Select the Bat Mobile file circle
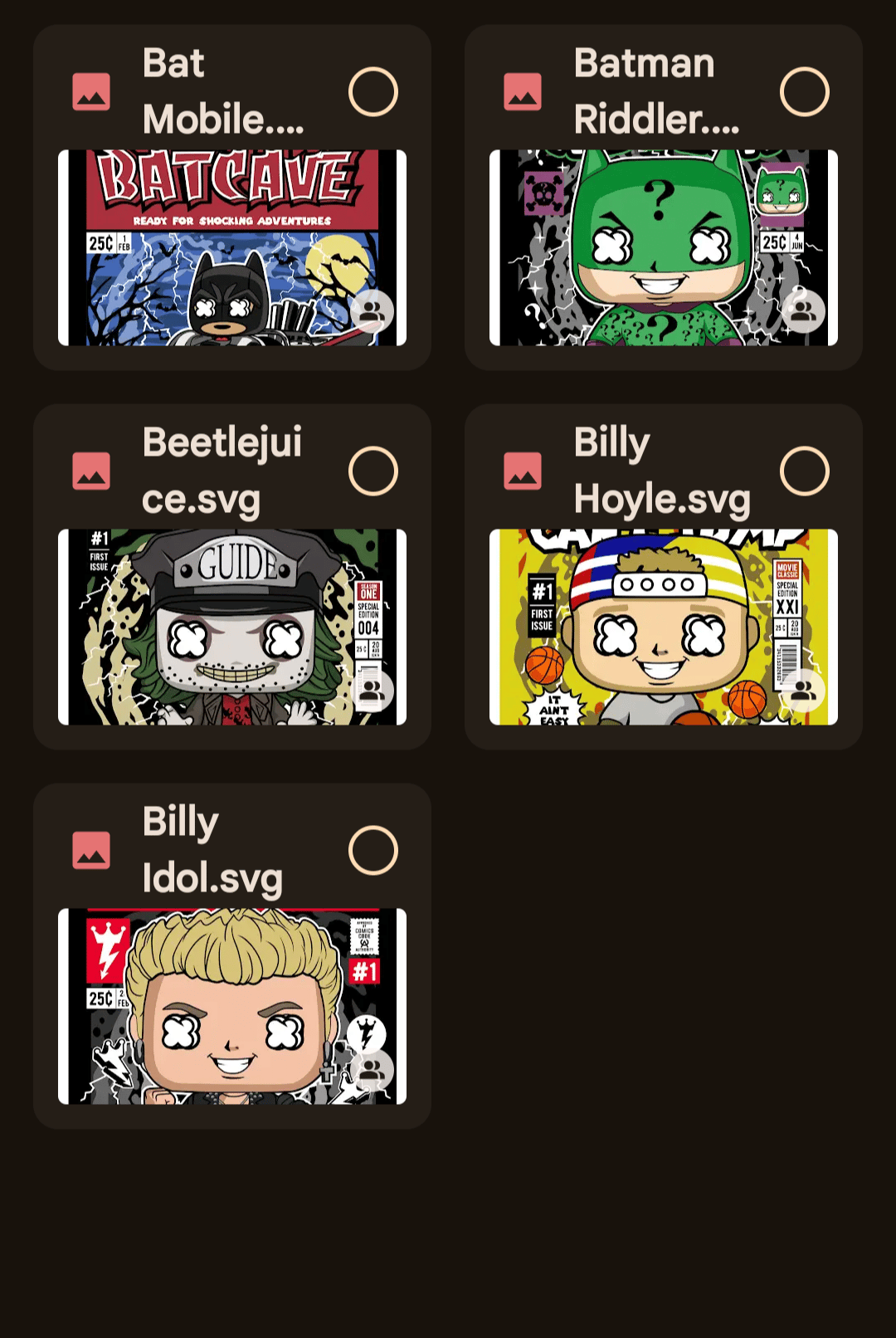896x1338 pixels. point(373,91)
